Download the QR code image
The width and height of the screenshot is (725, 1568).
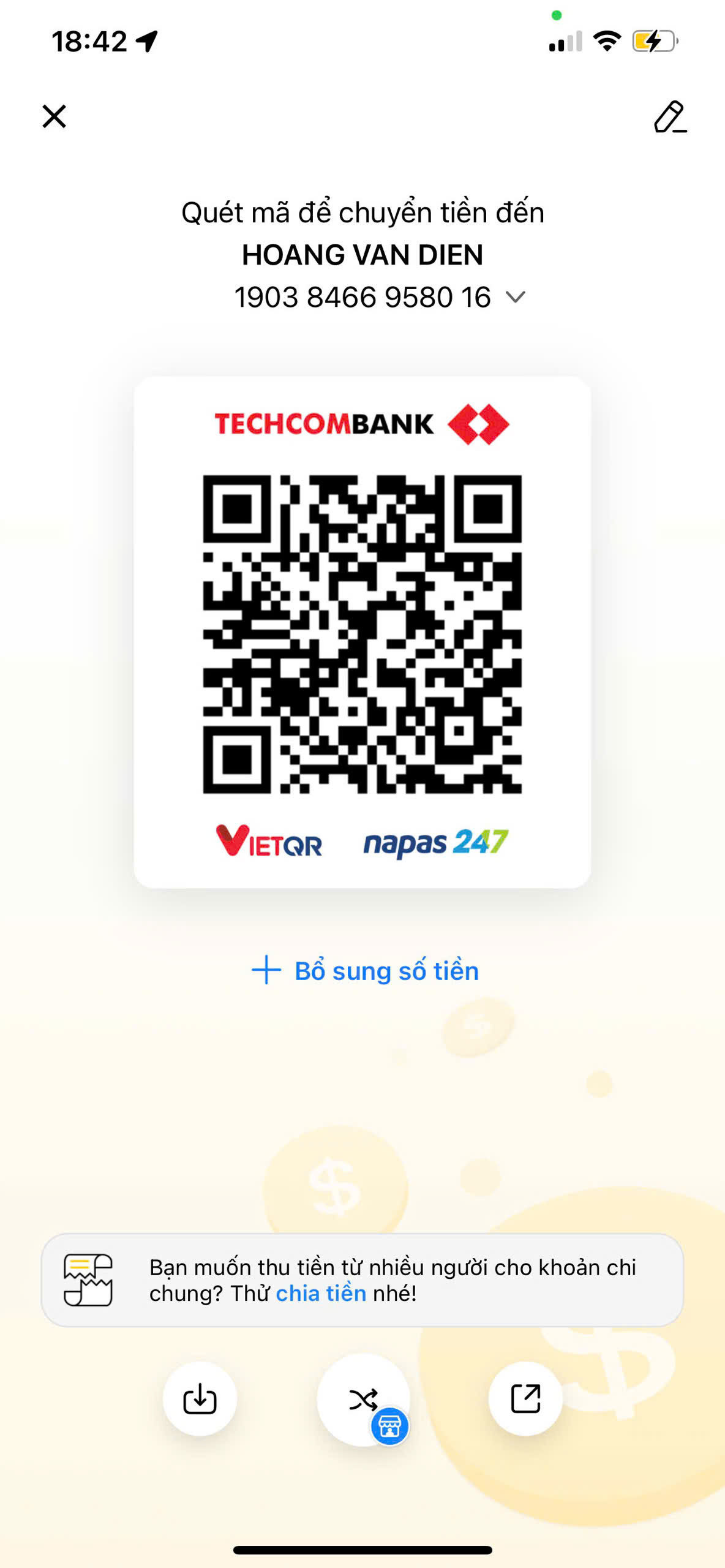[x=200, y=1399]
